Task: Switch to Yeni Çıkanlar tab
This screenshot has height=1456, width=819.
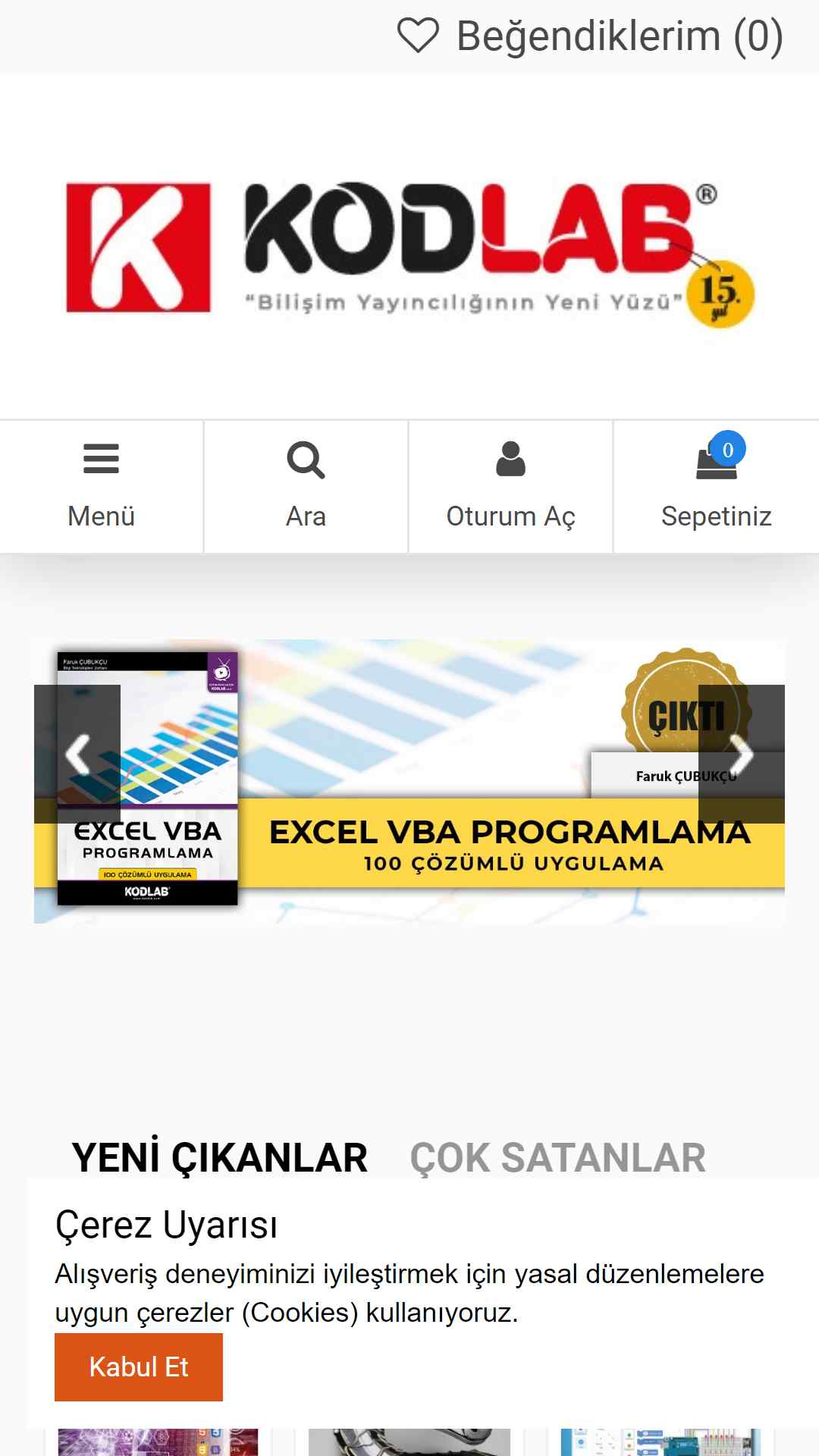Action: 219,1158
